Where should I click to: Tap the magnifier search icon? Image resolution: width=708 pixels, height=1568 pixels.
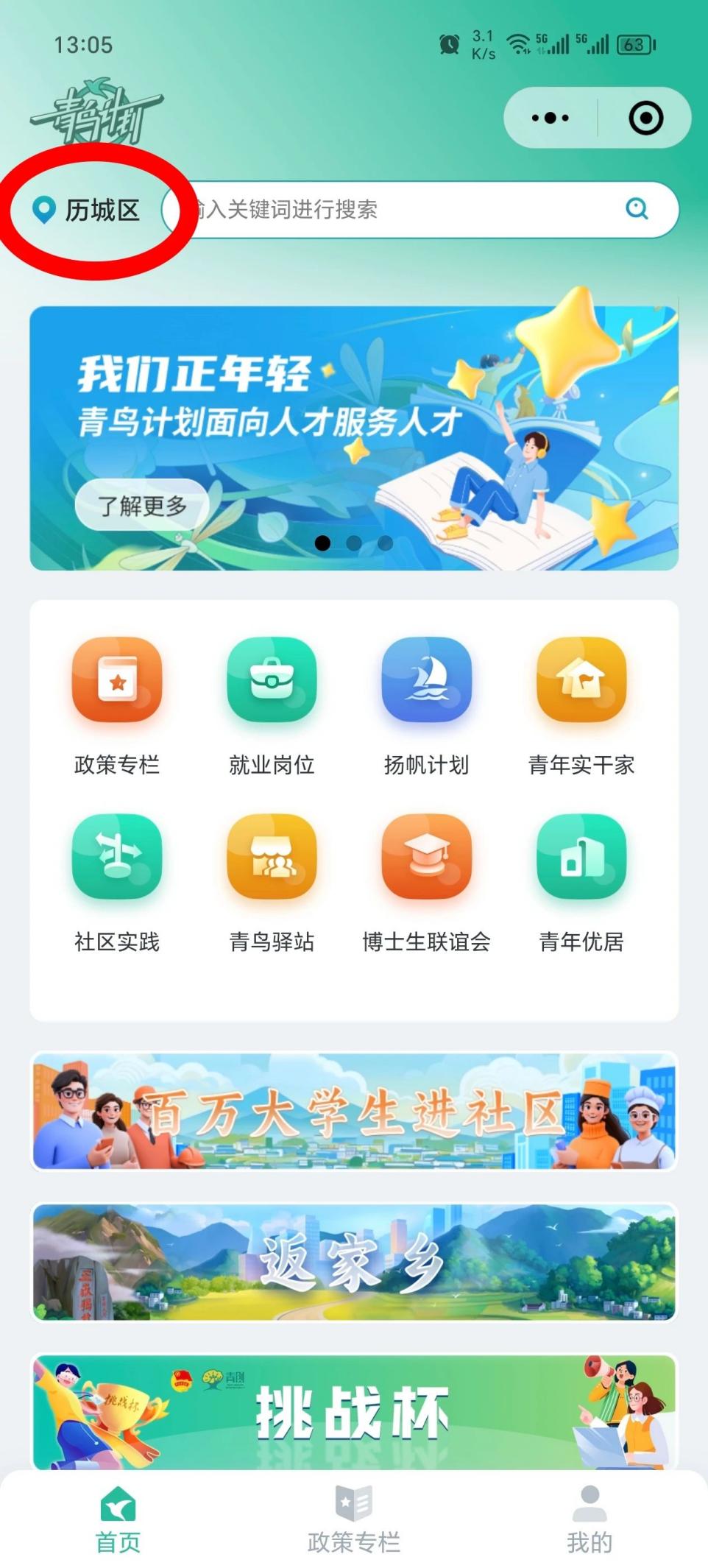click(637, 209)
